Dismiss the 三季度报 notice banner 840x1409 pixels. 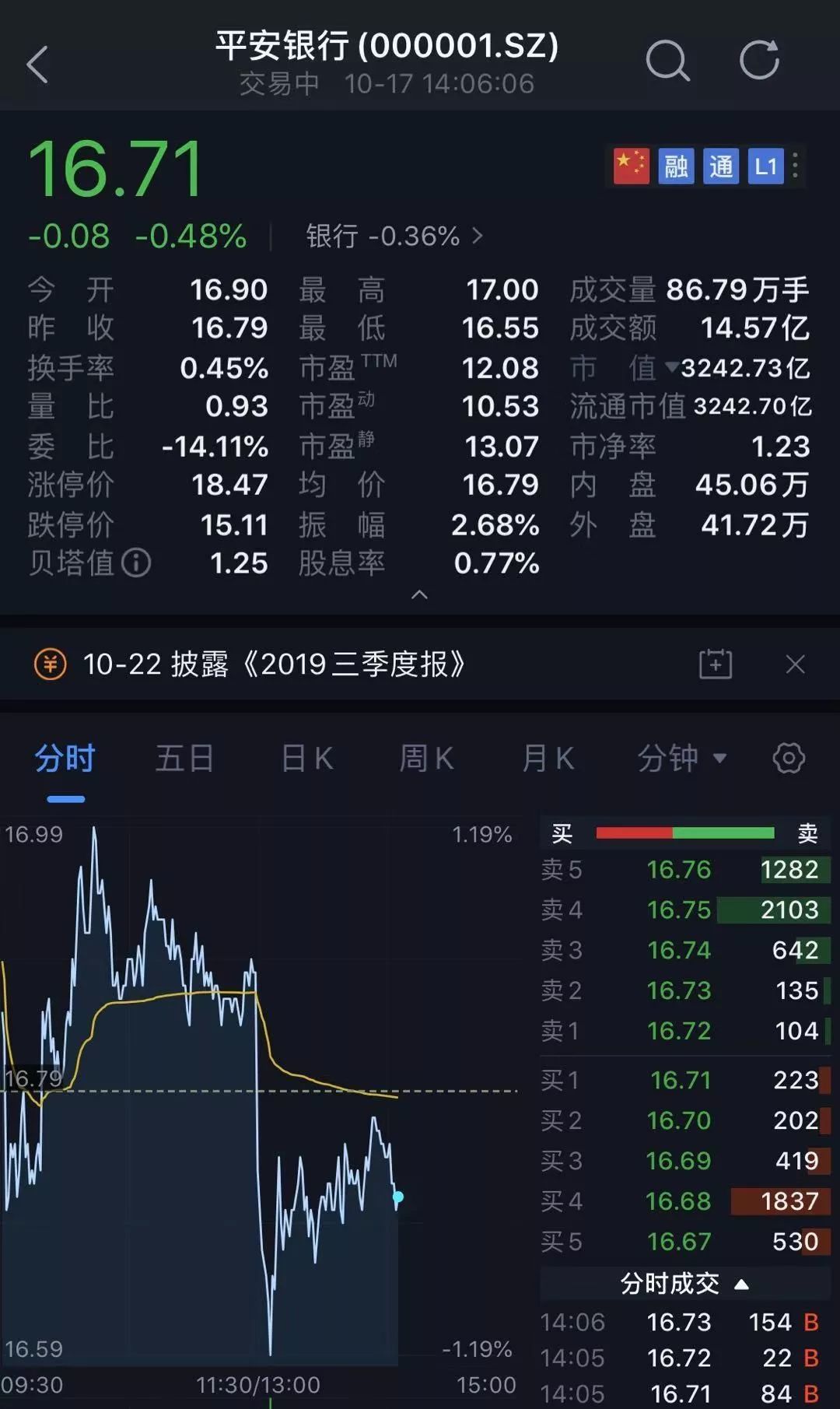pyautogui.click(x=795, y=664)
